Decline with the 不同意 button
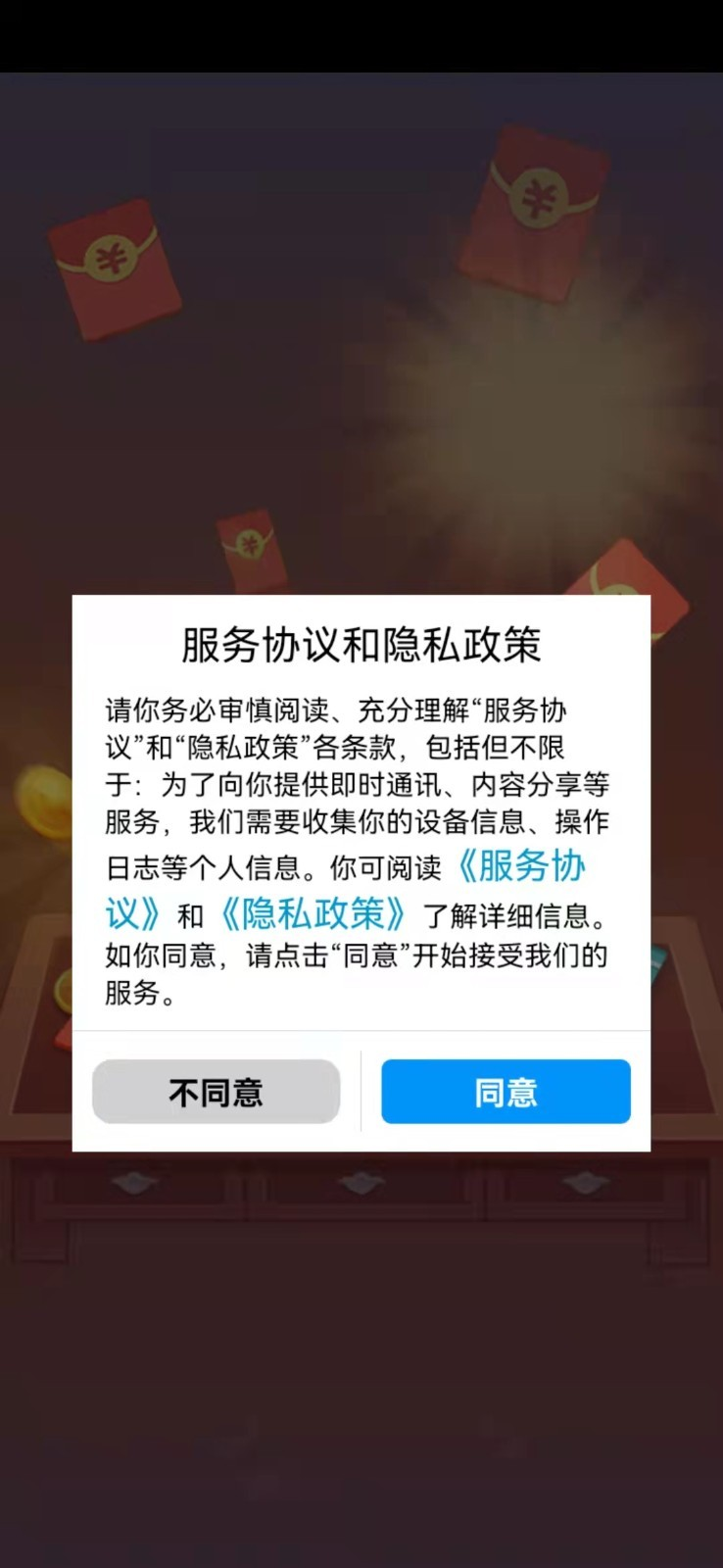The height and width of the screenshot is (1568, 723). (x=216, y=1092)
